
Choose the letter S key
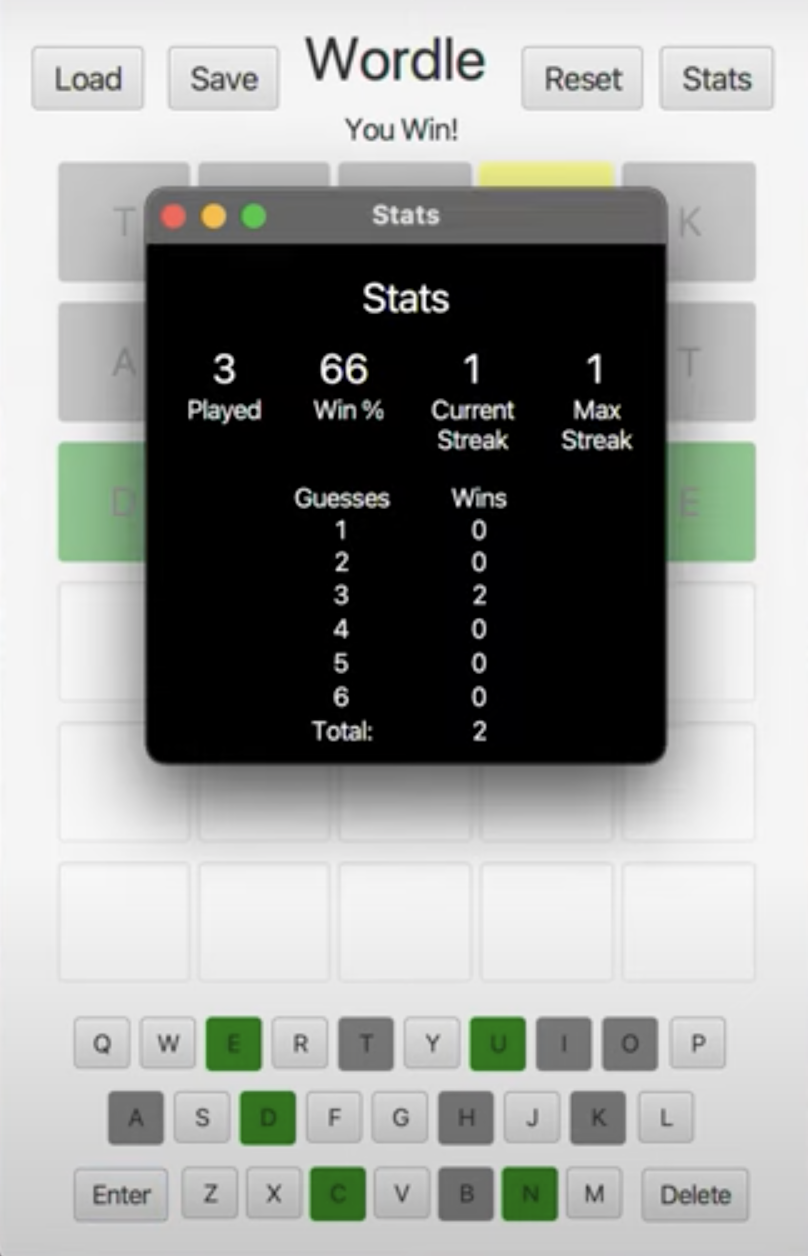202,1118
